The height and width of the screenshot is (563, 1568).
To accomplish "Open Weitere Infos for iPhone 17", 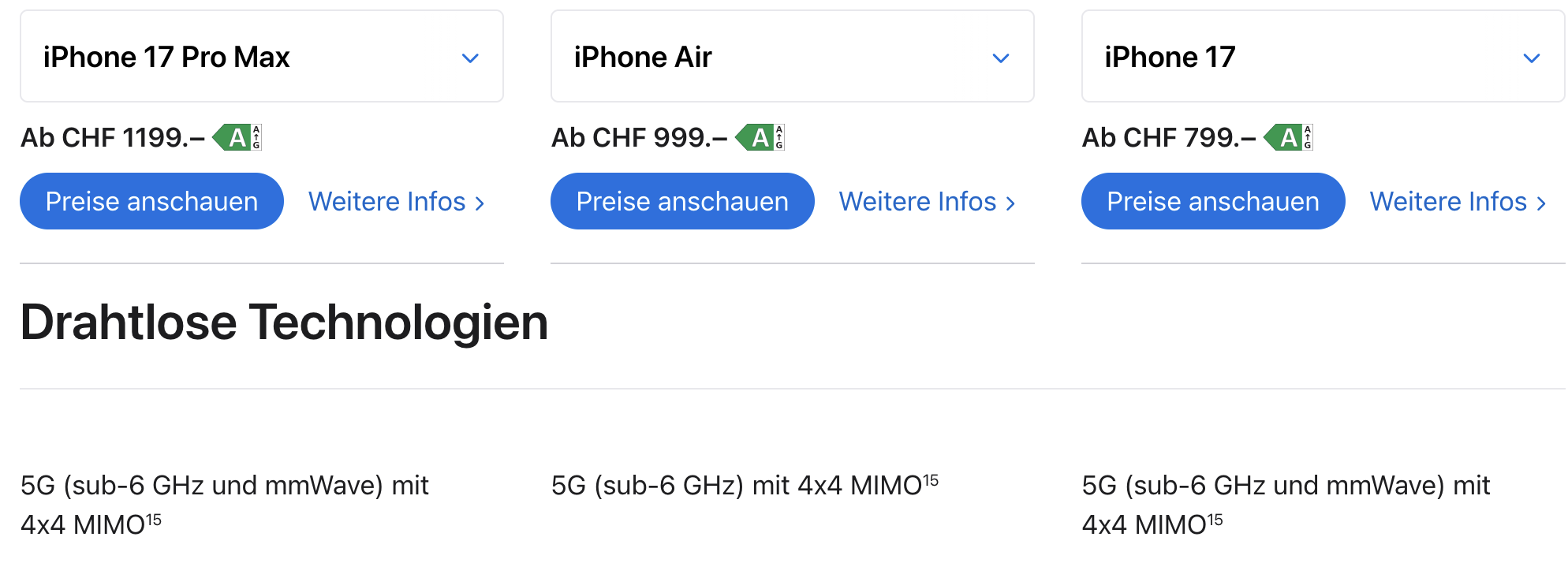I will click(x=1458, y=202).
